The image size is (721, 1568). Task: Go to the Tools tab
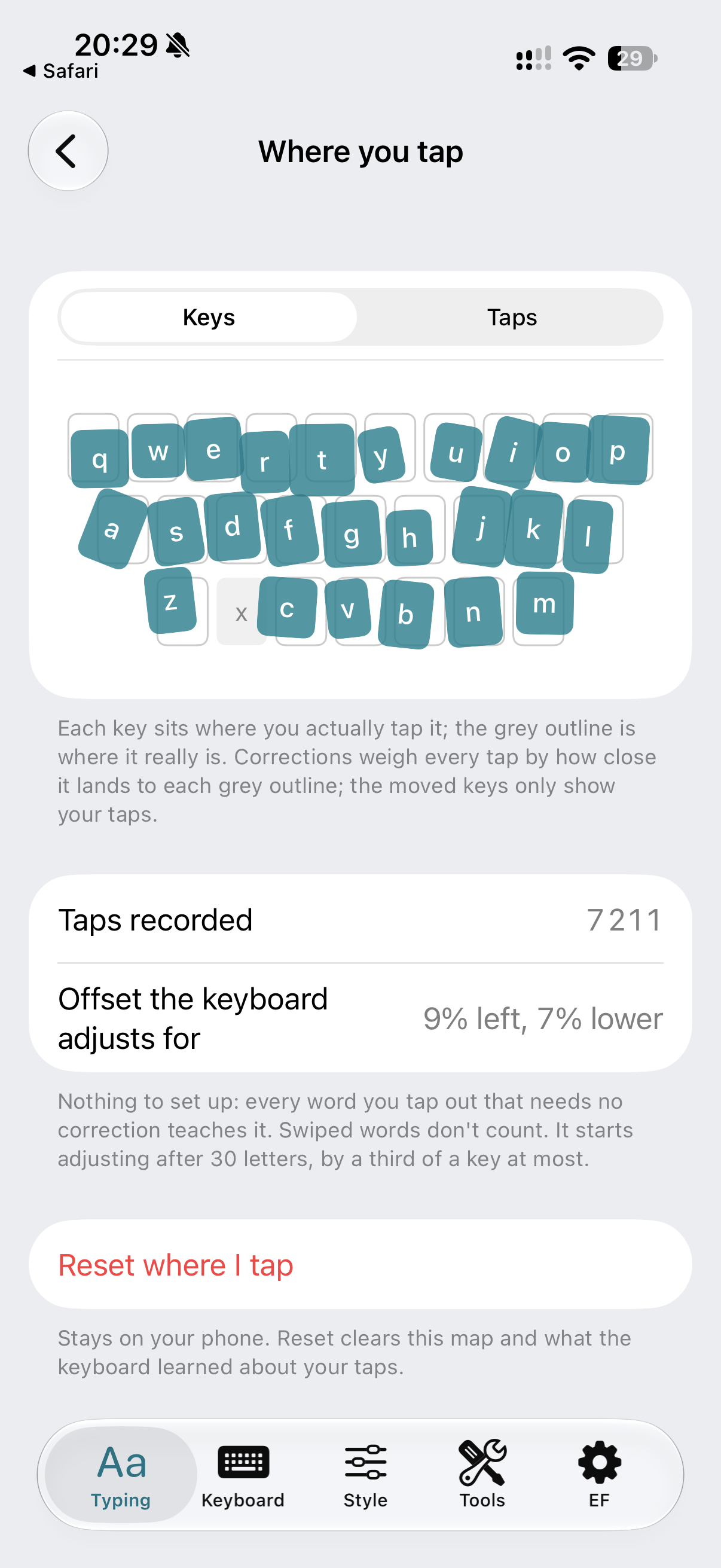482,1475
